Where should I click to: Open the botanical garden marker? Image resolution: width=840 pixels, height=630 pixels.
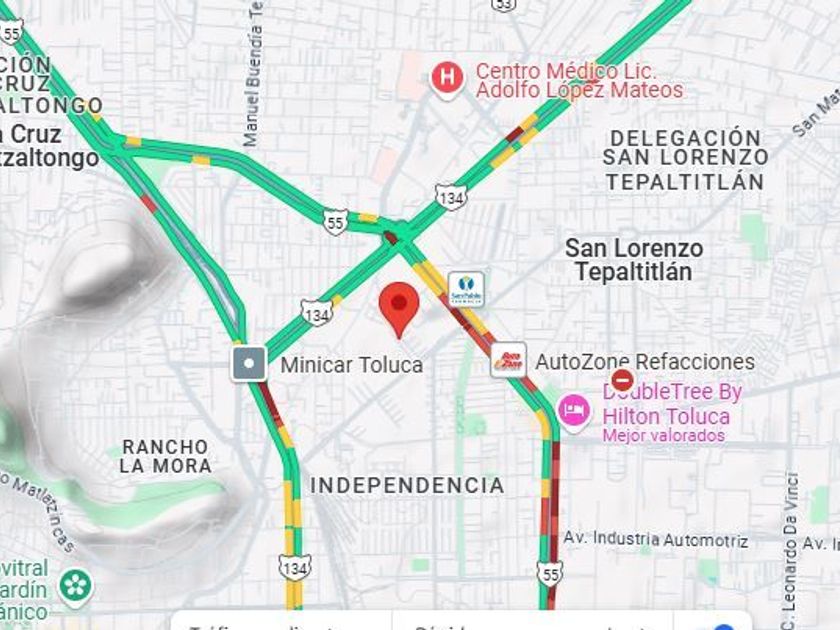(75, 586)
